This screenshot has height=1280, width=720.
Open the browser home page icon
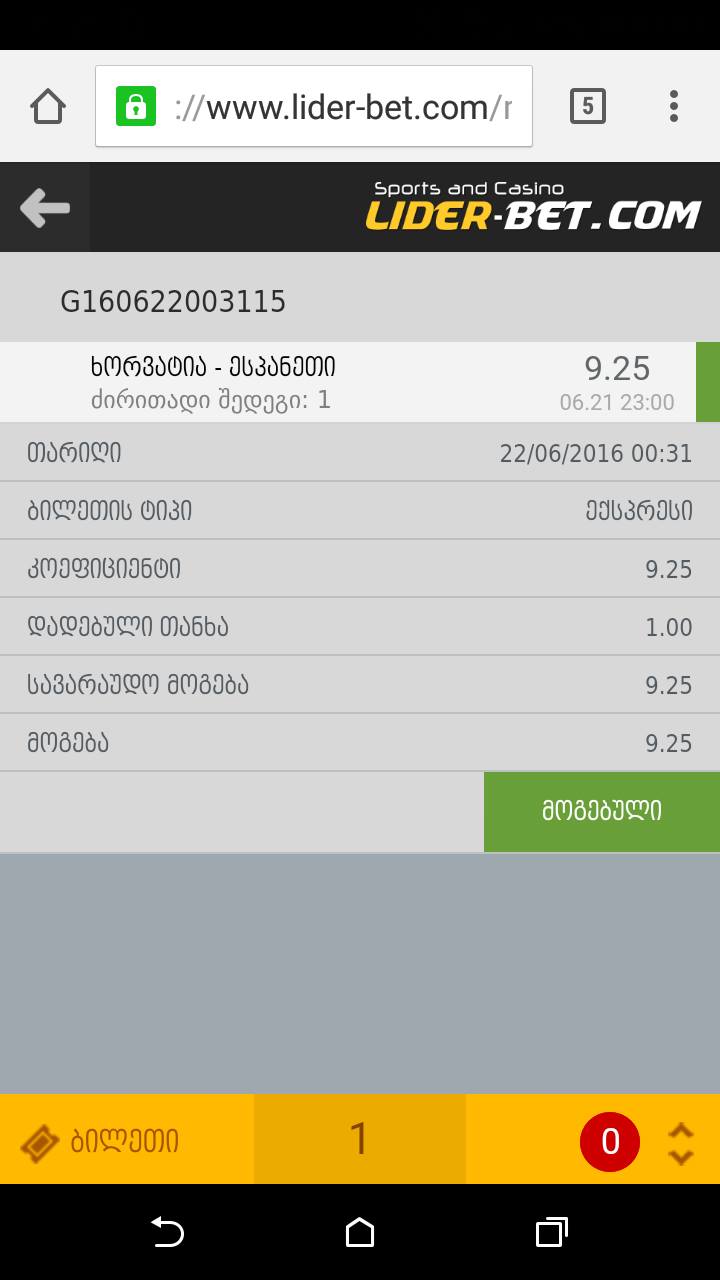pyautogui.click(x=48, y=106)
